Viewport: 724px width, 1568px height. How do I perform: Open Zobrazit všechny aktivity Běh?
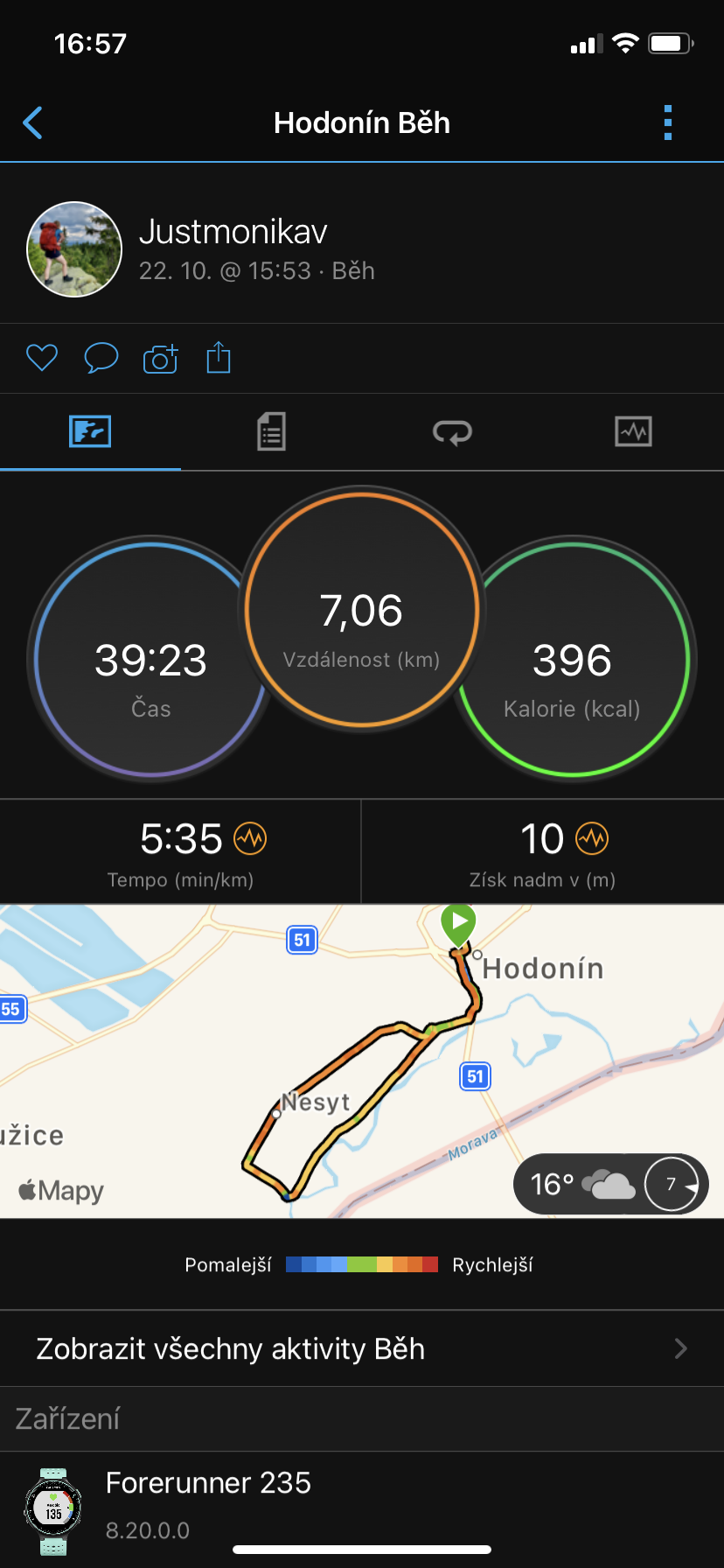(x=362, y=1348)
